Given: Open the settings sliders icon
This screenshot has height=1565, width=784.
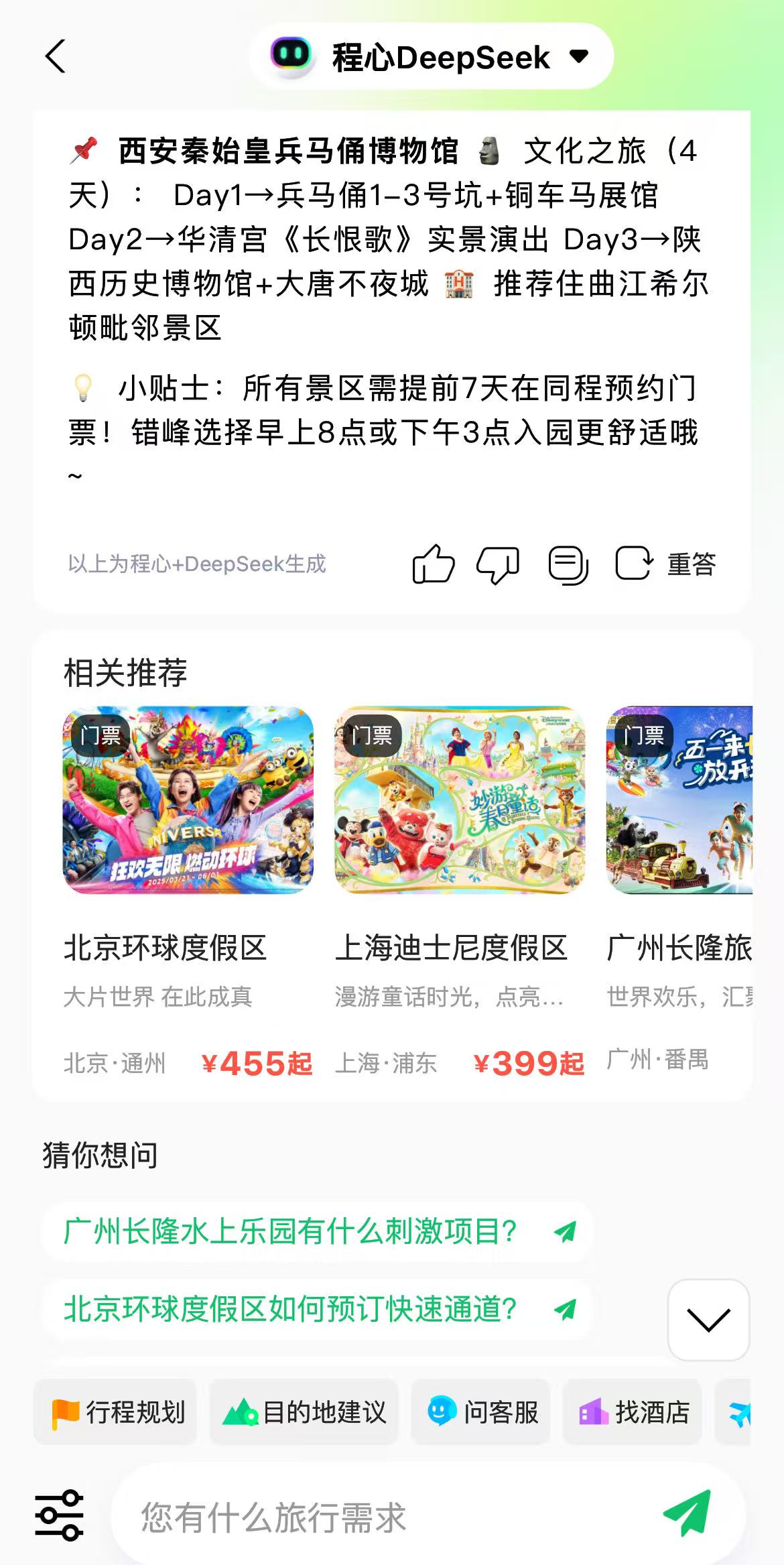Looking at the screenshot, I should pyautogui.click(x=59, y=1515).
